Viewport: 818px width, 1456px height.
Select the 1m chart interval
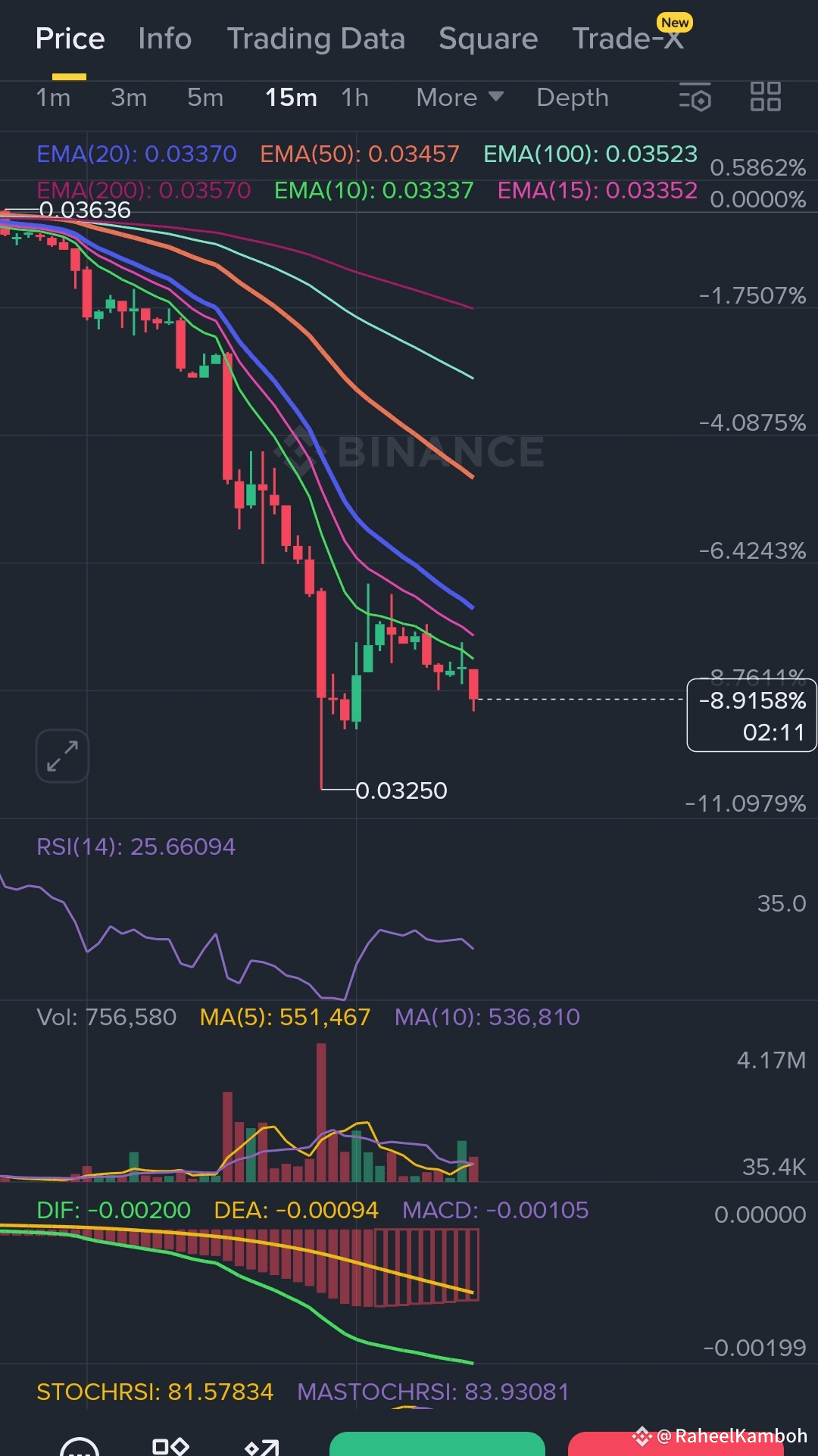point(53,98)
